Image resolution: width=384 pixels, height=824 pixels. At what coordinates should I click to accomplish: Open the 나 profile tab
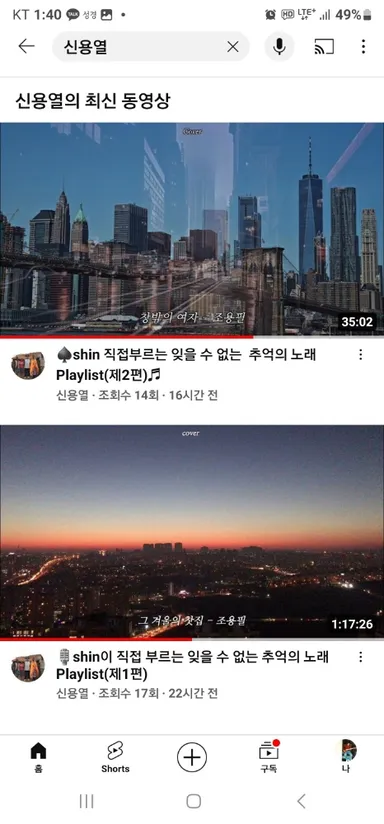pyautogui.click(x=346, y=757)
